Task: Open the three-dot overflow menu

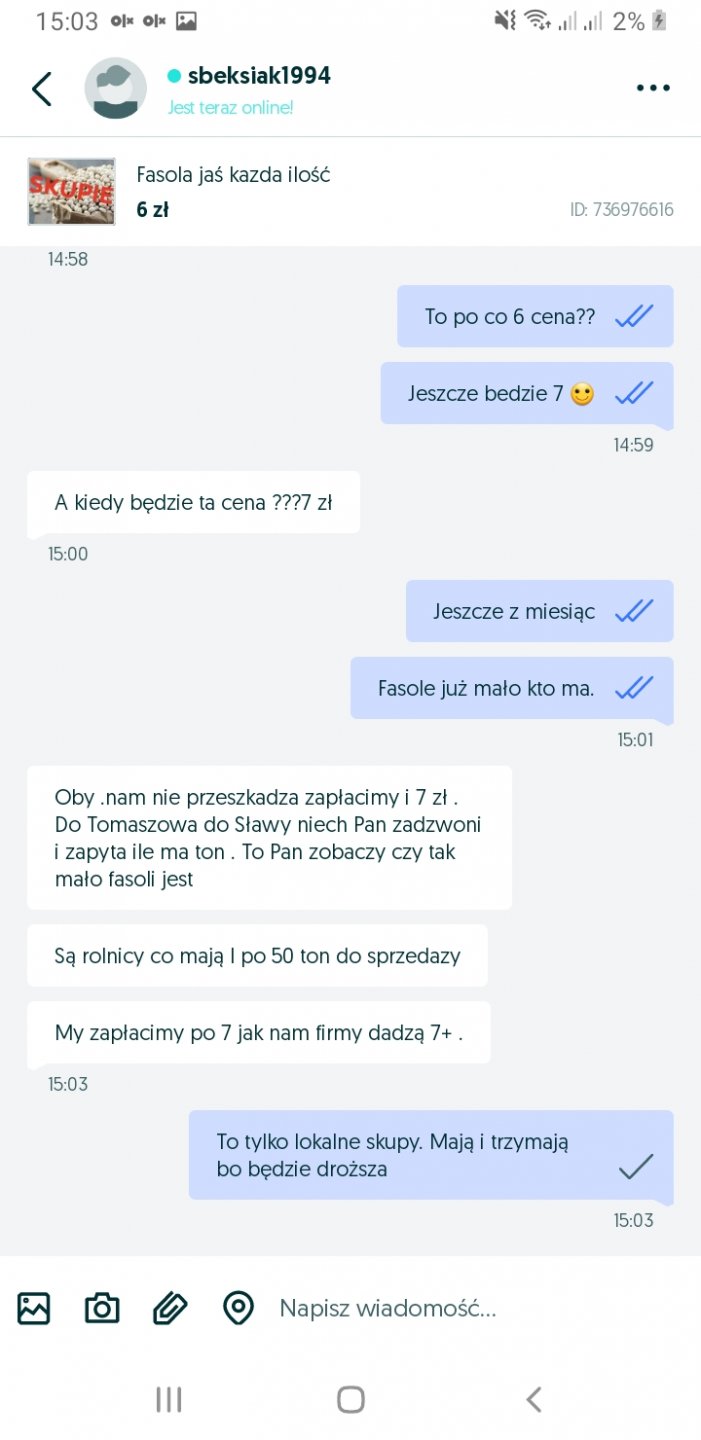Action: [x=652, y=88]
